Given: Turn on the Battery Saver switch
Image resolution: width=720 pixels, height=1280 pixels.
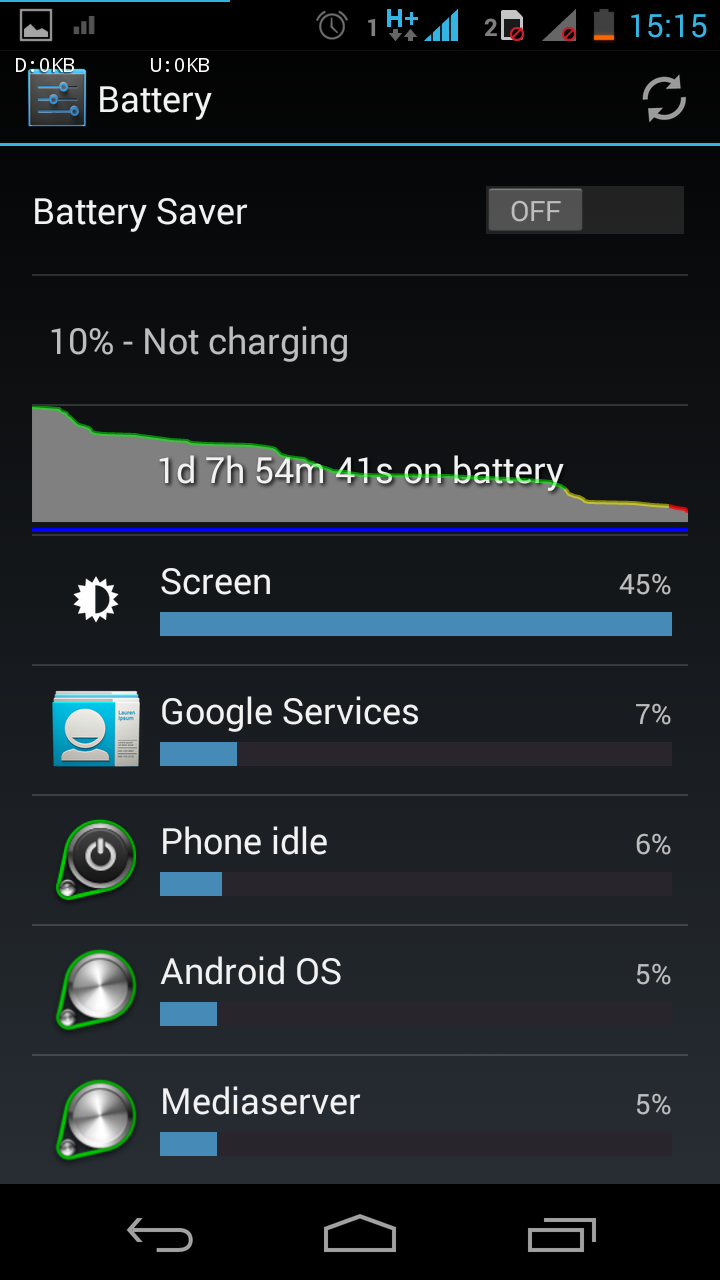Looking at the screenshot, I should click(x=585, y=211).
